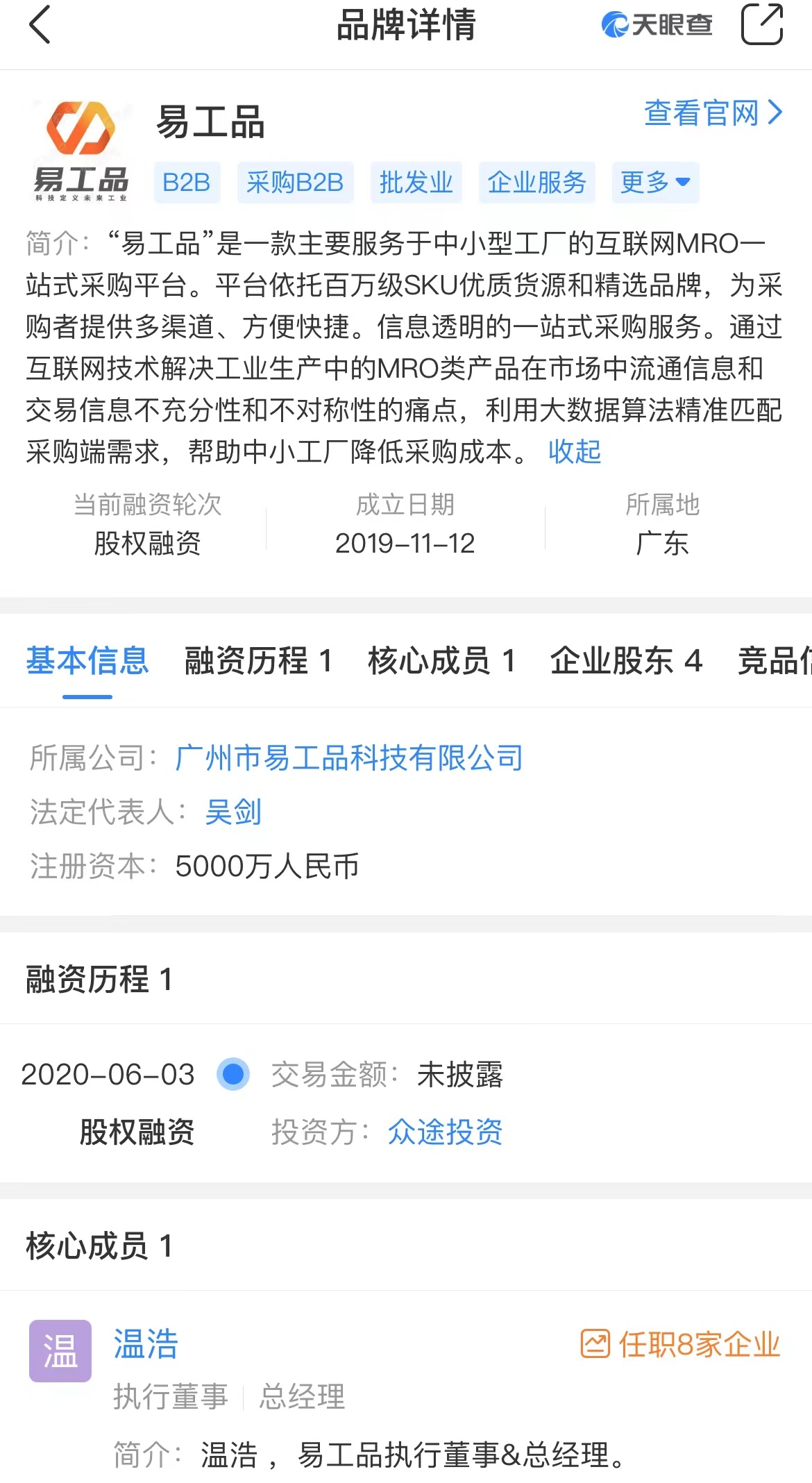Image resolution: width=812 pixels, height=1483 pixels.
Task: Open investor 众途投资
Action: click(445, 1132)
